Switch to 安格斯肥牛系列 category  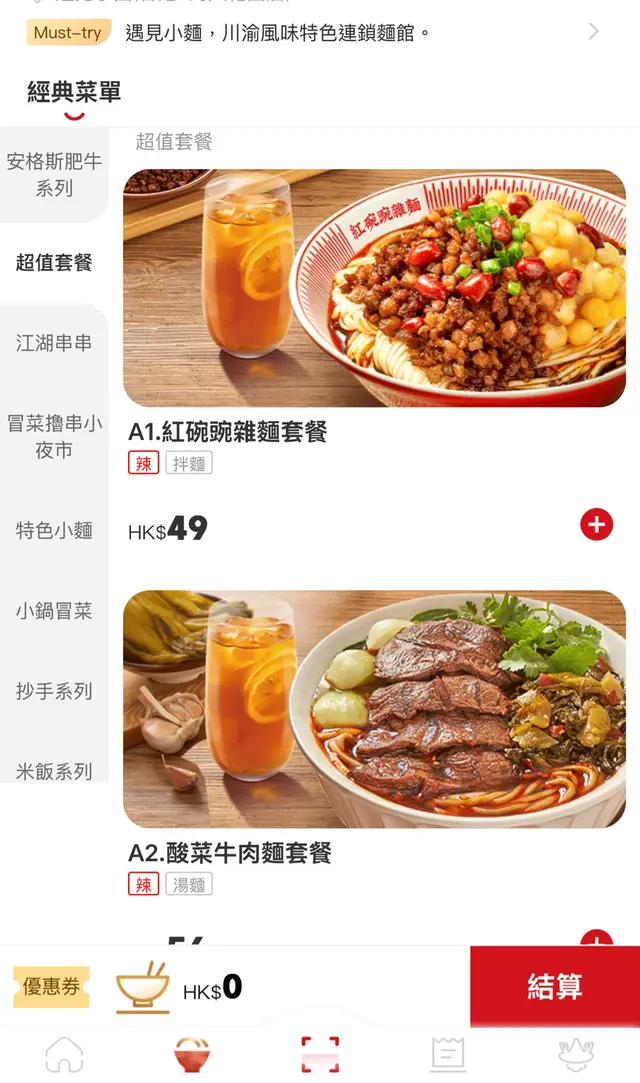click(54, 174)
